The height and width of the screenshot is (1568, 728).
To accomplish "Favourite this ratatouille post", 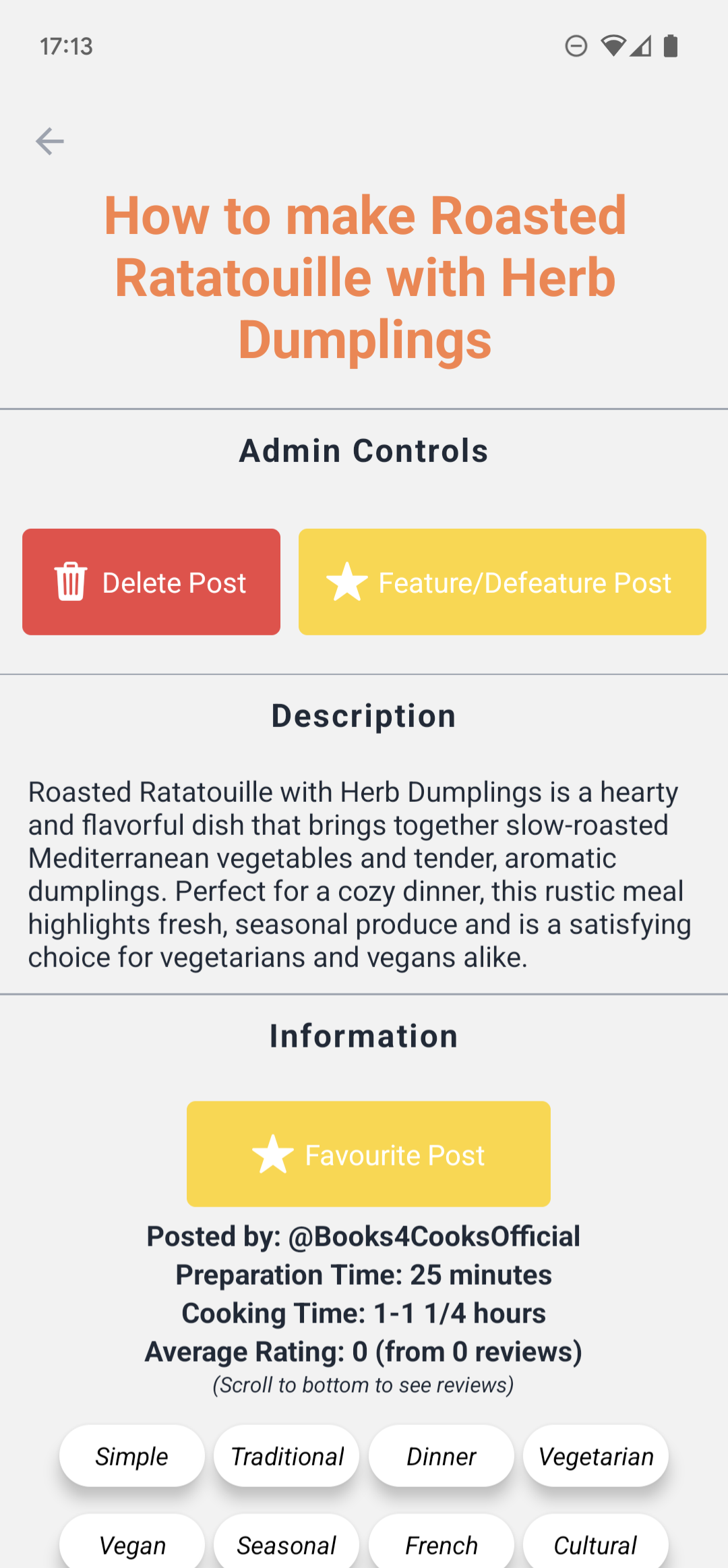I will tap(368, 1155).
